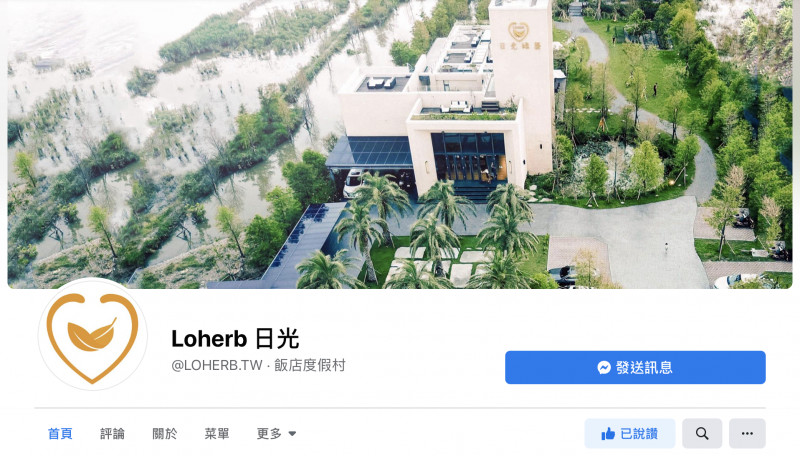Open the cover photo

[x=400, y=140]
